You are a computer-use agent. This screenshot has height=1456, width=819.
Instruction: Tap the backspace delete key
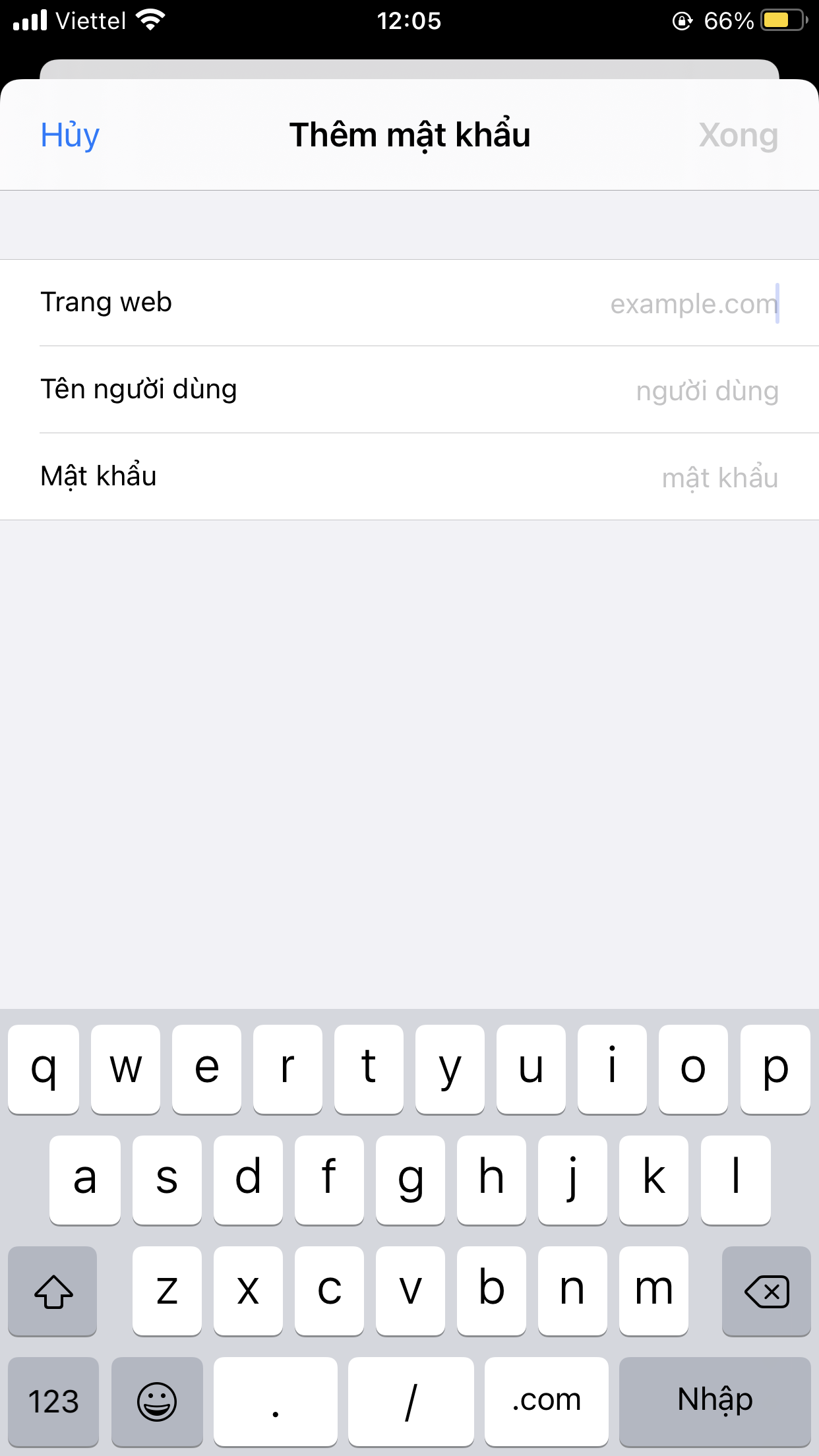point(766,1292)
